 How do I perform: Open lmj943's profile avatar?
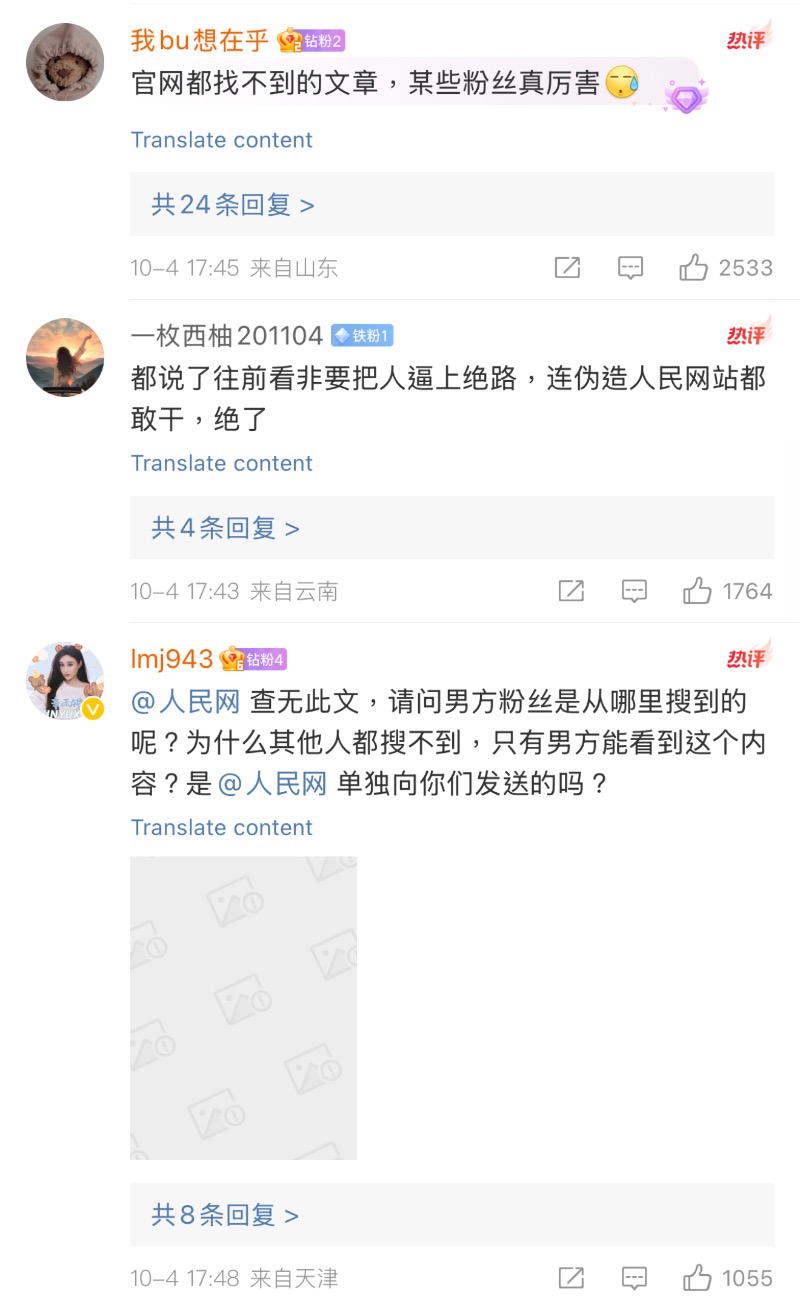[65, 681]
